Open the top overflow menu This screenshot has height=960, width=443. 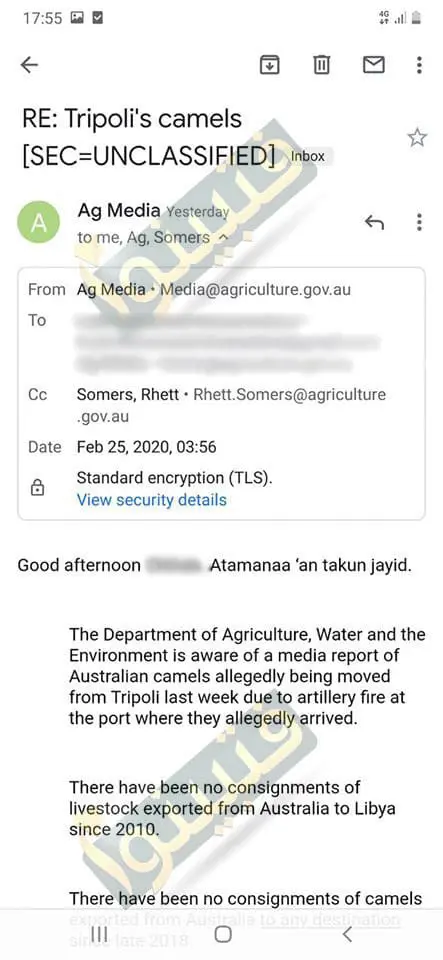pyautogui.click(x=419, y=65)
